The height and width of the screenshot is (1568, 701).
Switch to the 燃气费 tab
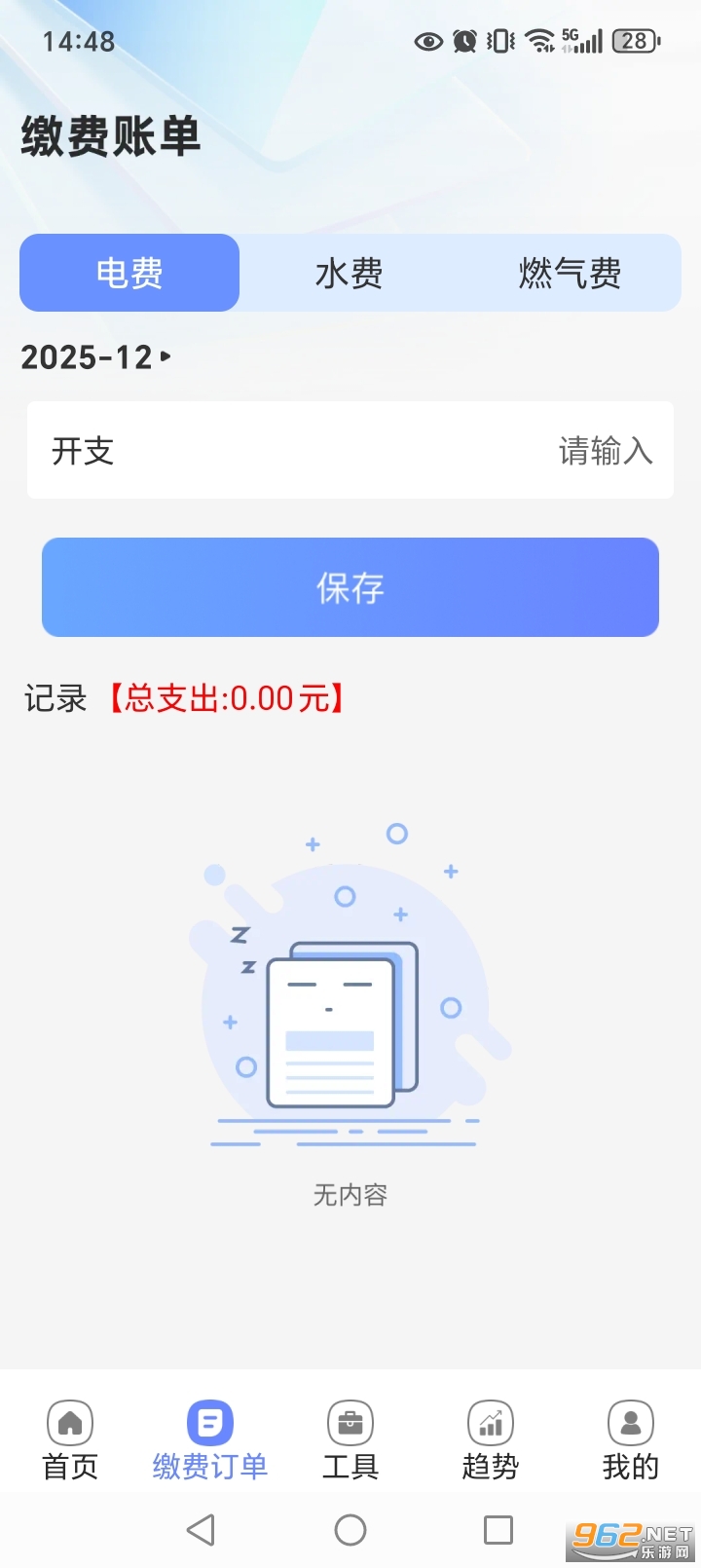[x=571, y=273]
